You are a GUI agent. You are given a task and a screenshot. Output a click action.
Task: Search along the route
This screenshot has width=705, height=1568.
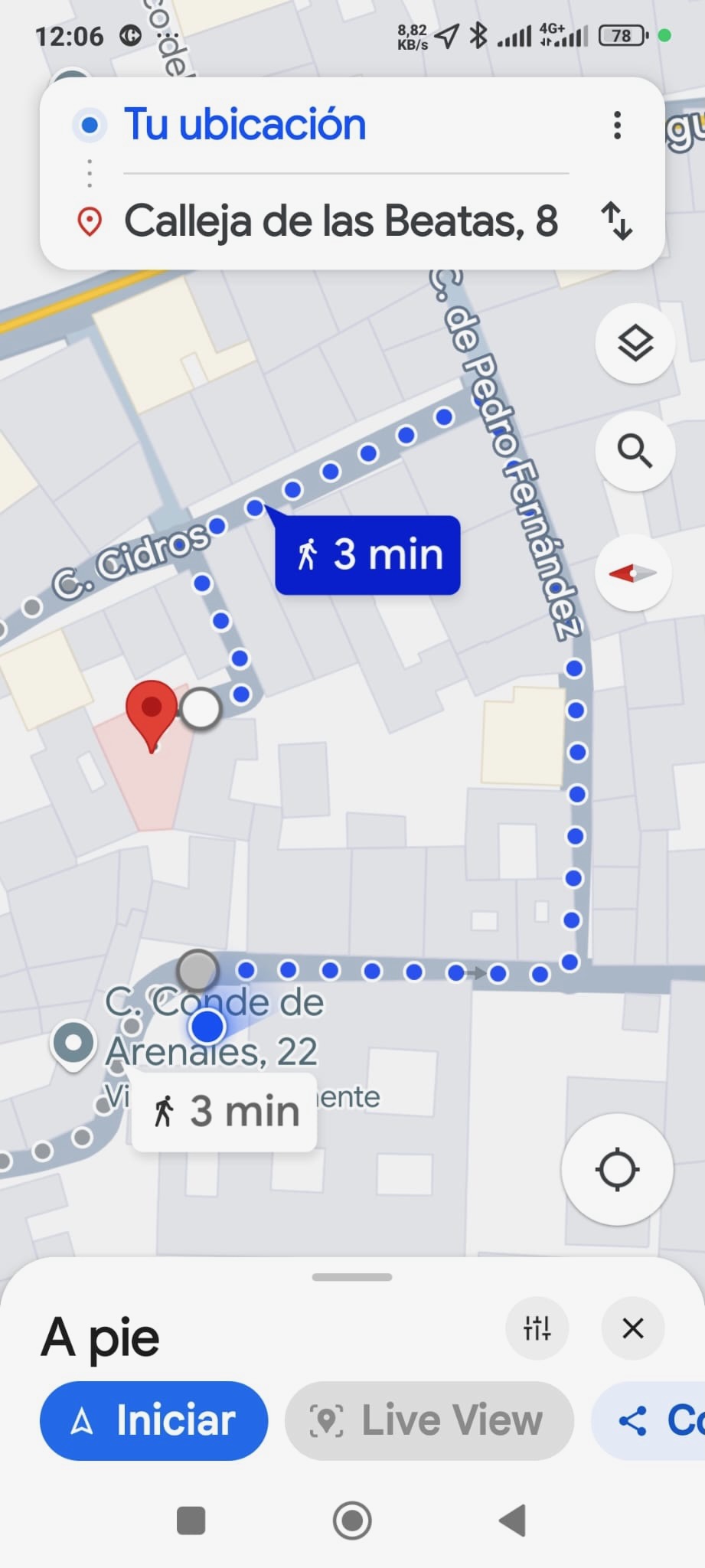tap(635, 451)
